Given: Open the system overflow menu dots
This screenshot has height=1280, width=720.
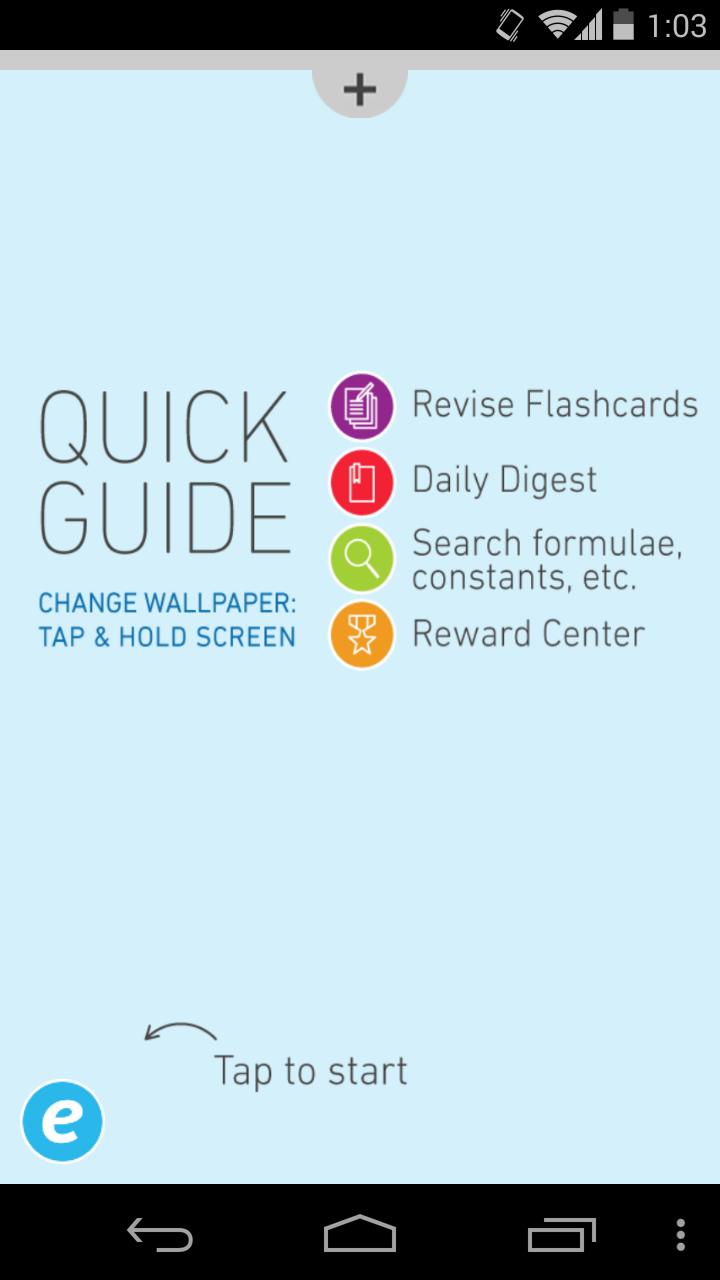Looking at the screenshot, I should pos(680,1235).
